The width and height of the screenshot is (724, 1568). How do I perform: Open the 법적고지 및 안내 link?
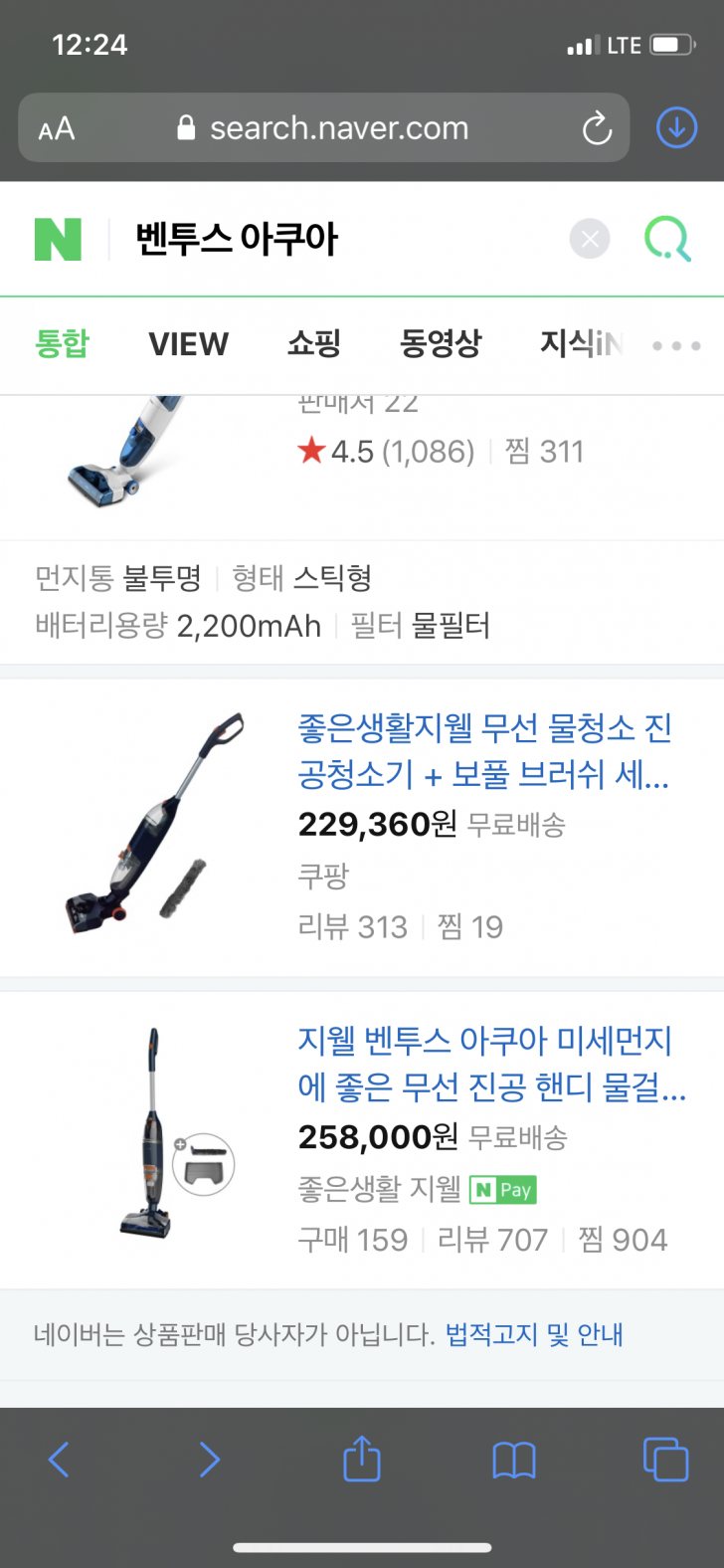click(x=534, y=1334)
